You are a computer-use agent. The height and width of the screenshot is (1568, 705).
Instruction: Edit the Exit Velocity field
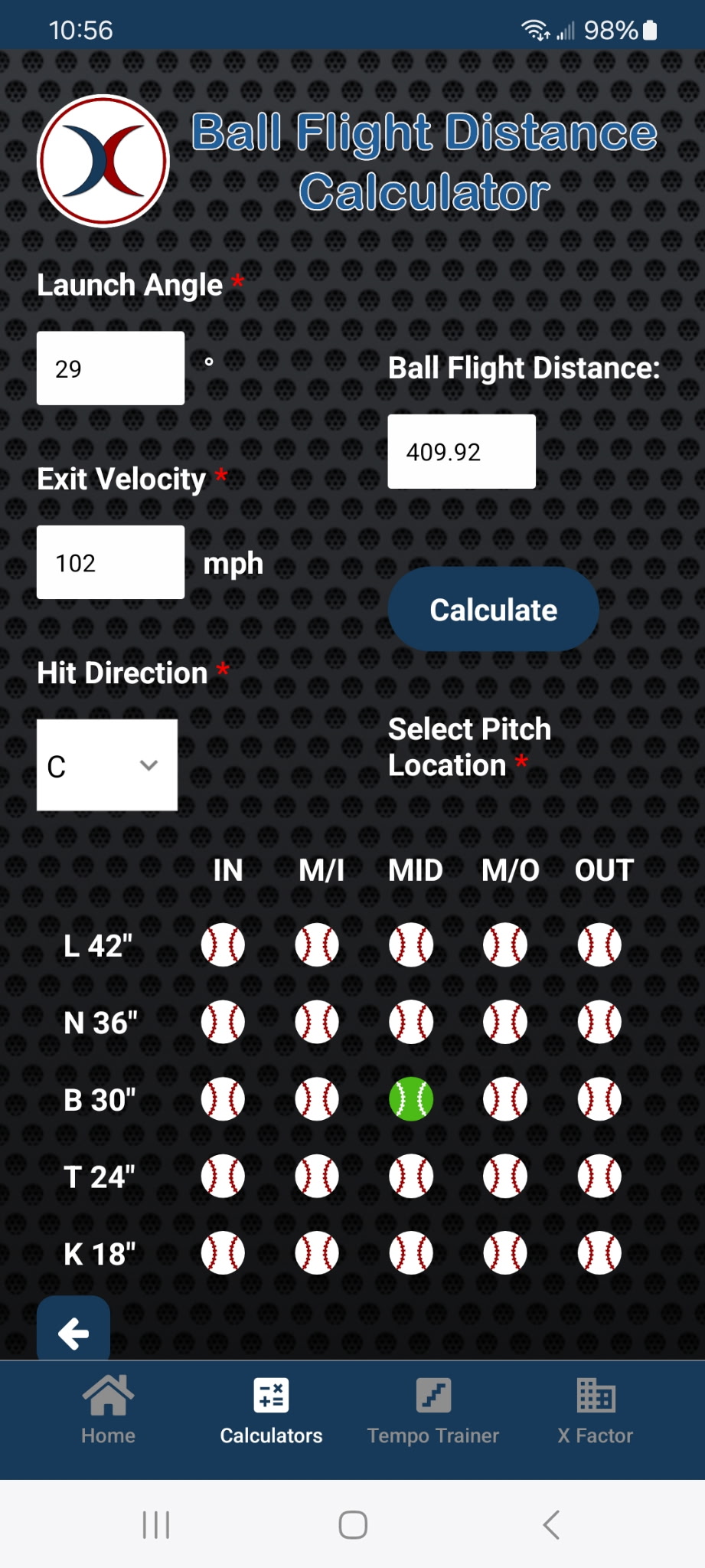[x=110, y=562]
